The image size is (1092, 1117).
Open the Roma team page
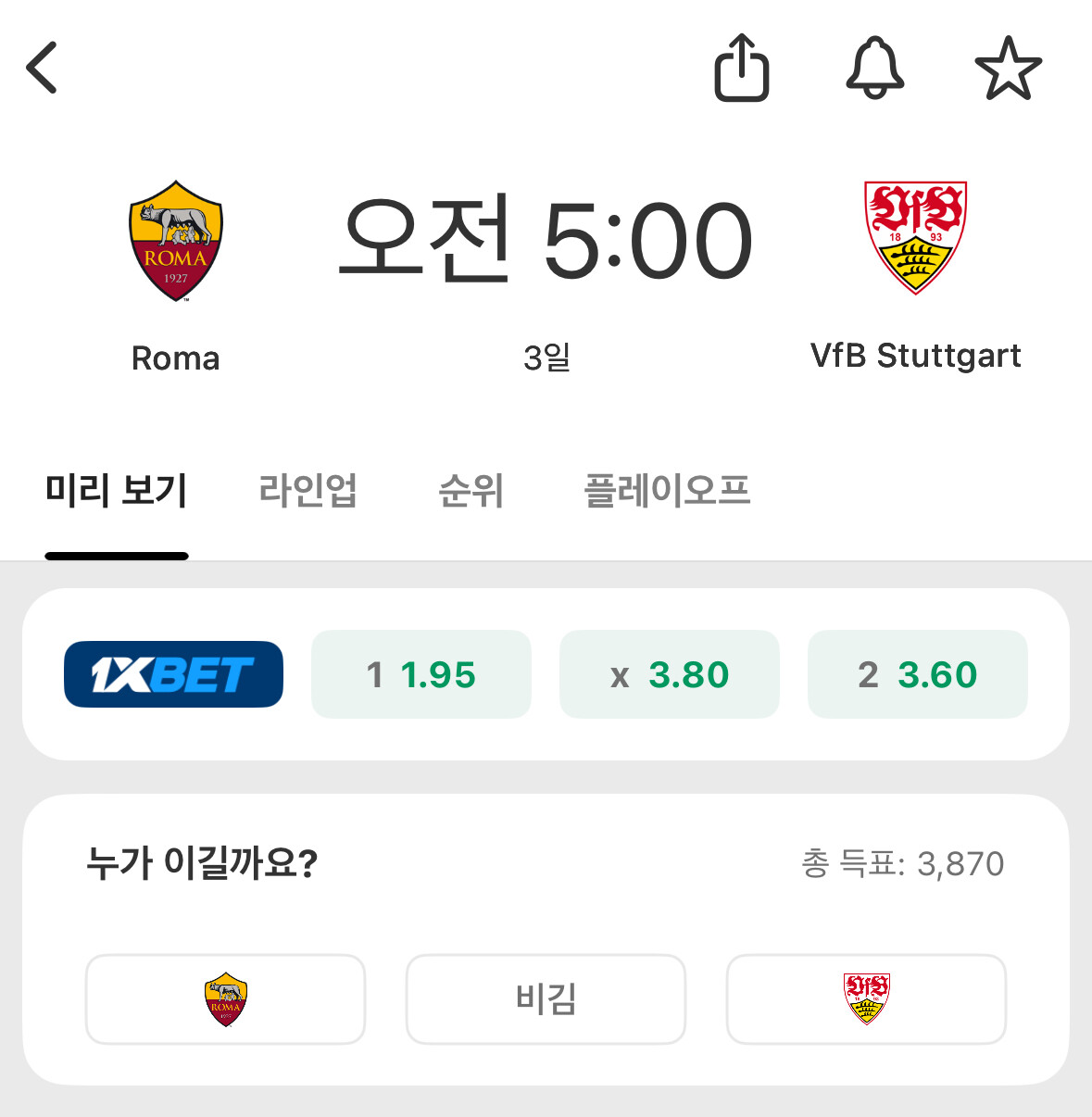coord(176,276)
